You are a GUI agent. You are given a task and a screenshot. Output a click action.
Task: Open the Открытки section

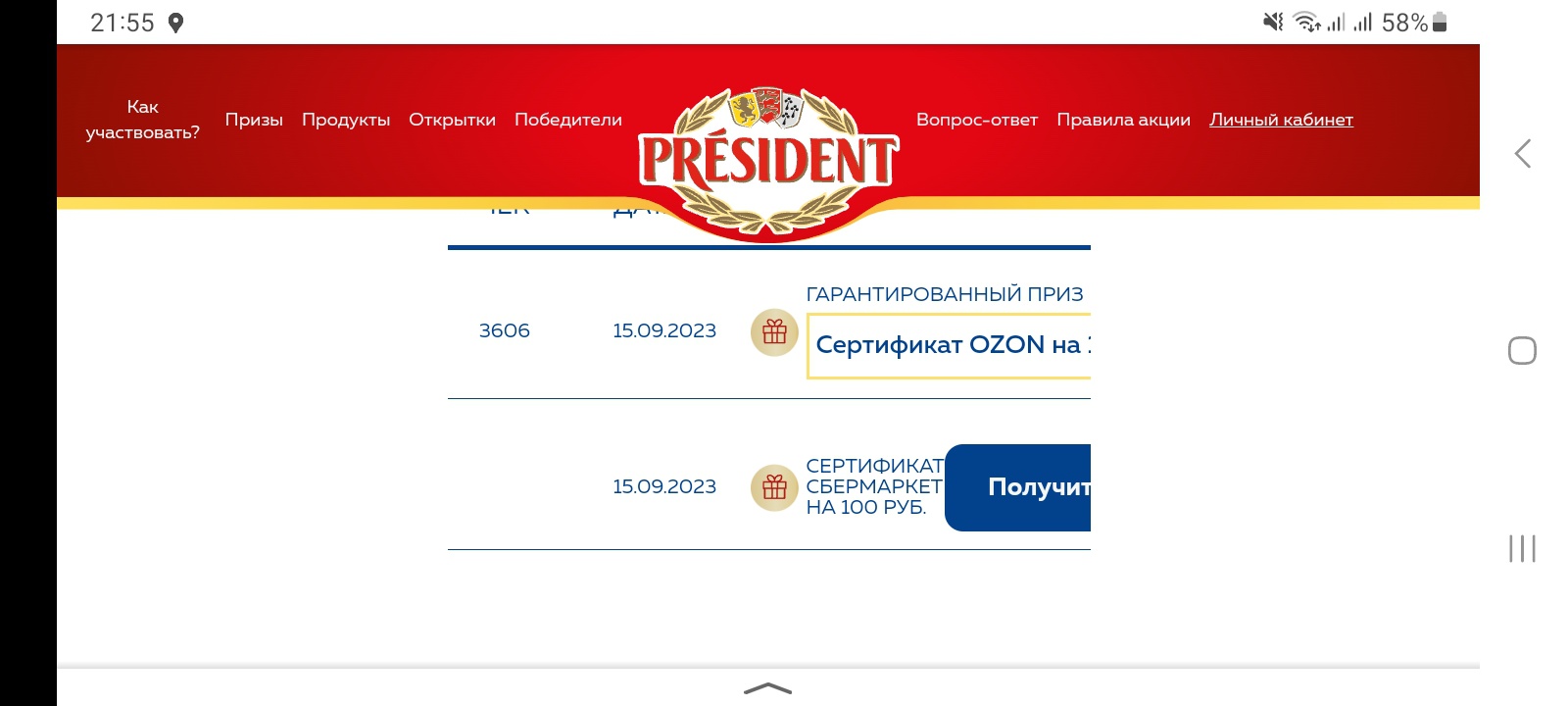(x=452, y=120)
